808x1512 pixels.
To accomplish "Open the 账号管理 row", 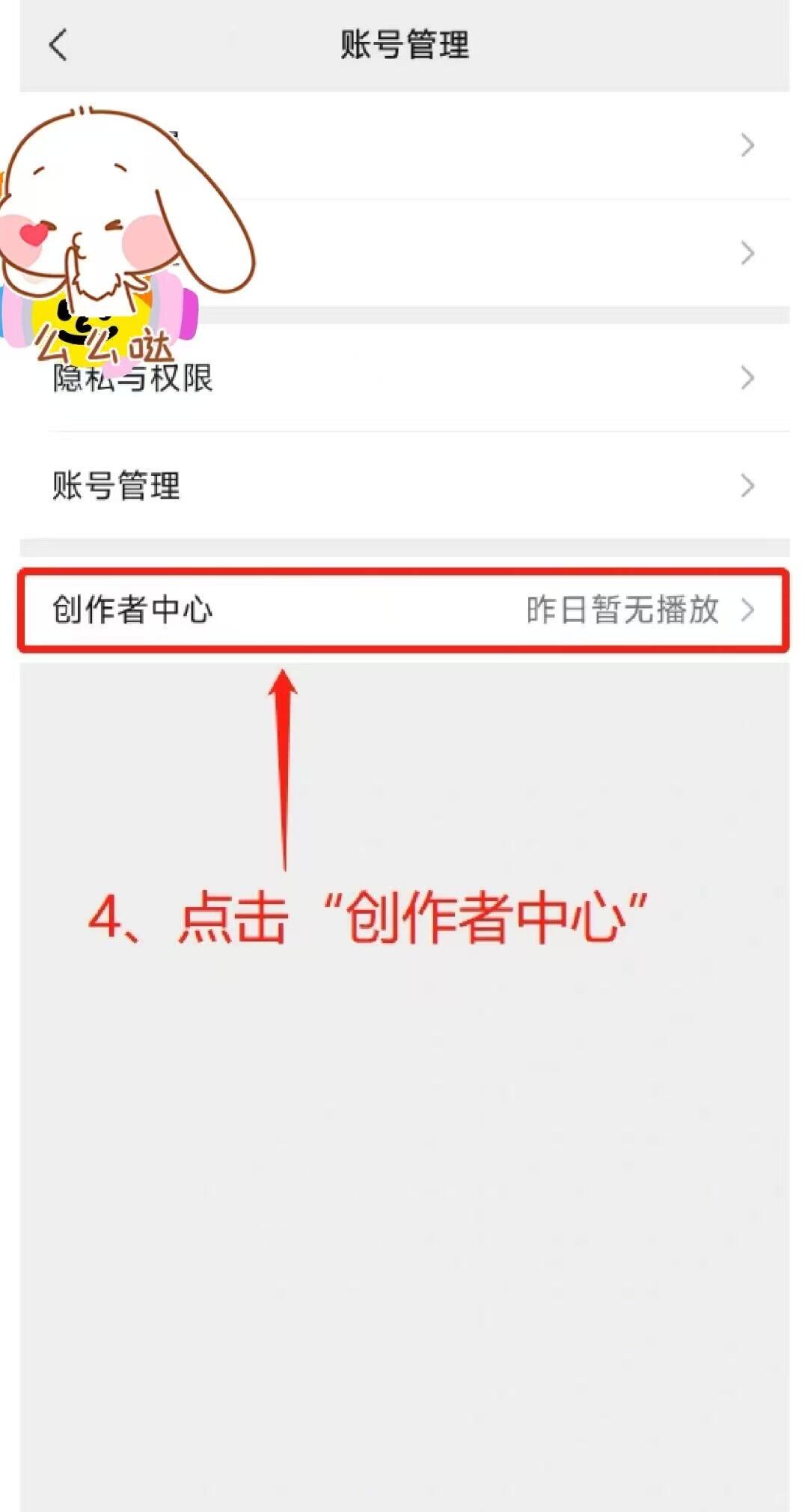I will pos(404,487).
